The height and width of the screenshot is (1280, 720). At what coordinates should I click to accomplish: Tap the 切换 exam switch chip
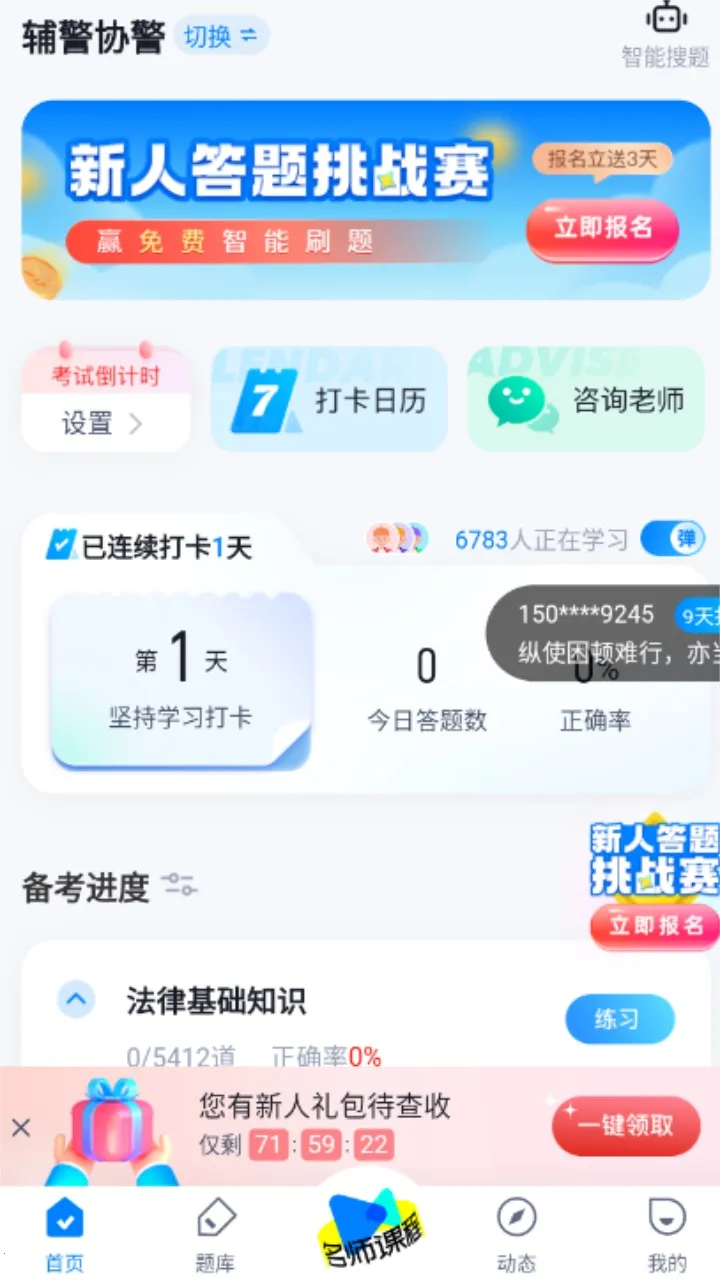tap(221, 37)
